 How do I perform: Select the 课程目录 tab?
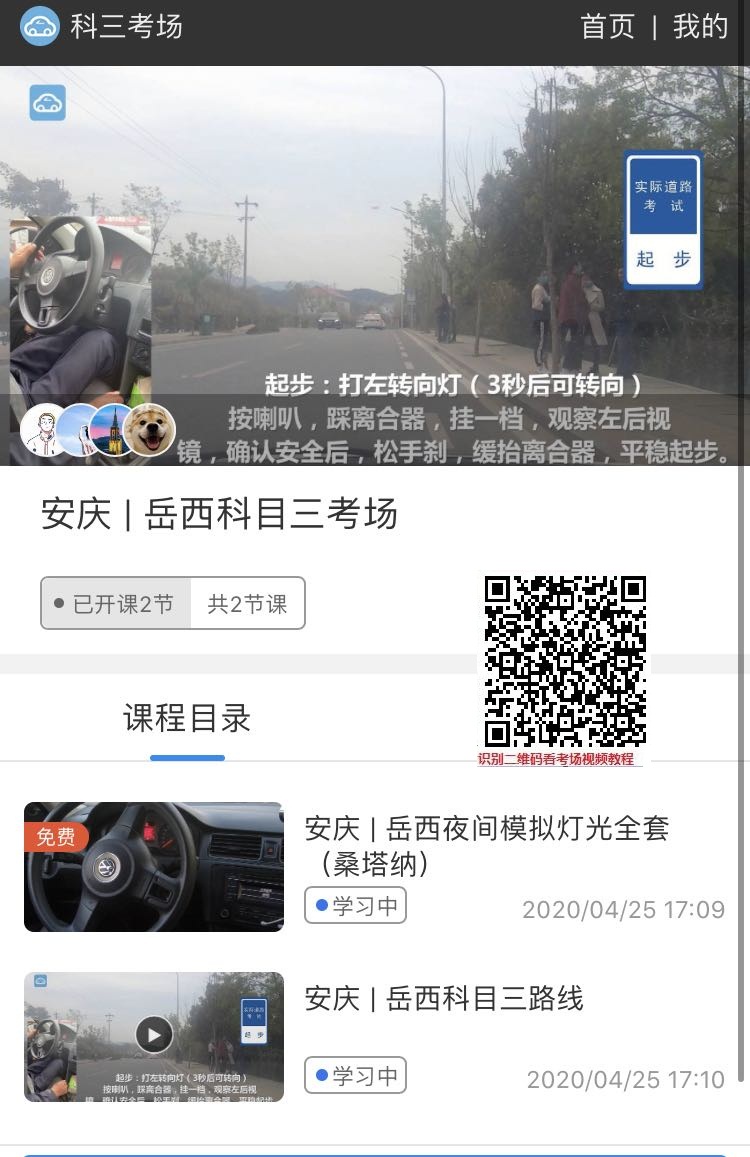pyautogui.click(x=187, y=719)
